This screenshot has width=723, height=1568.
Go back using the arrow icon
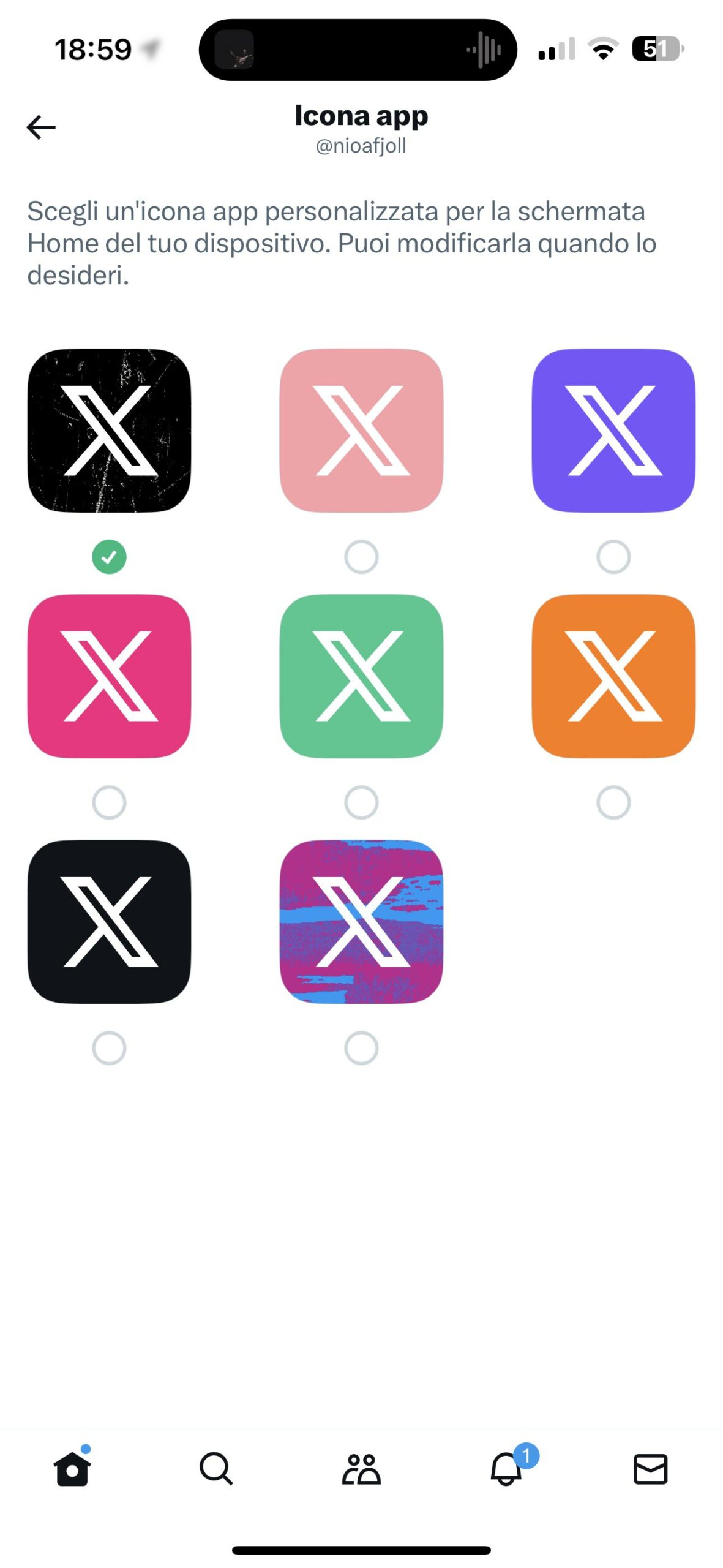point(41,127)
